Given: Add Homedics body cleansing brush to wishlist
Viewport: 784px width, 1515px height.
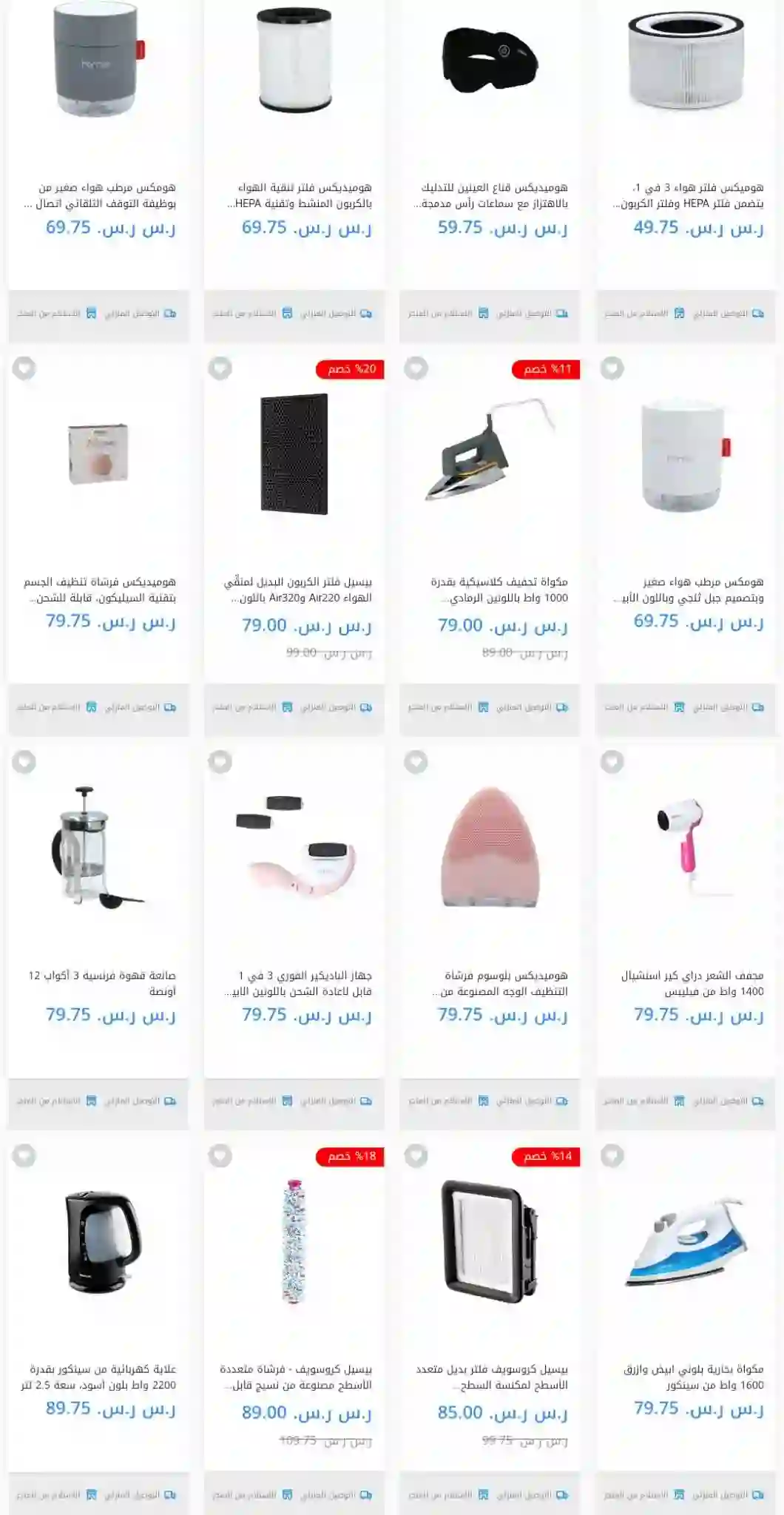Looking at the screenshot, I should pyautogui.click(x=24, y=368).
